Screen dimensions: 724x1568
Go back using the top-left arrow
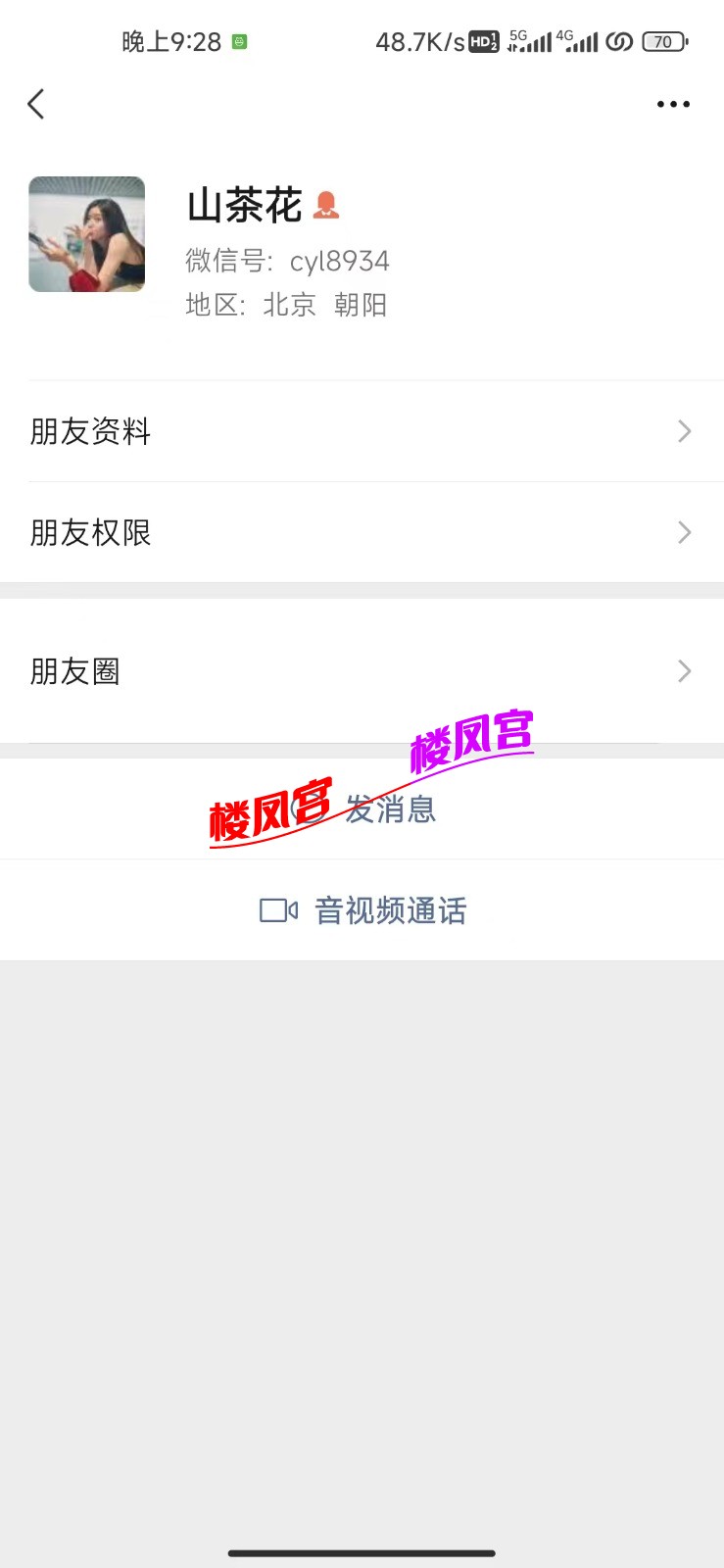pos(36,104)
